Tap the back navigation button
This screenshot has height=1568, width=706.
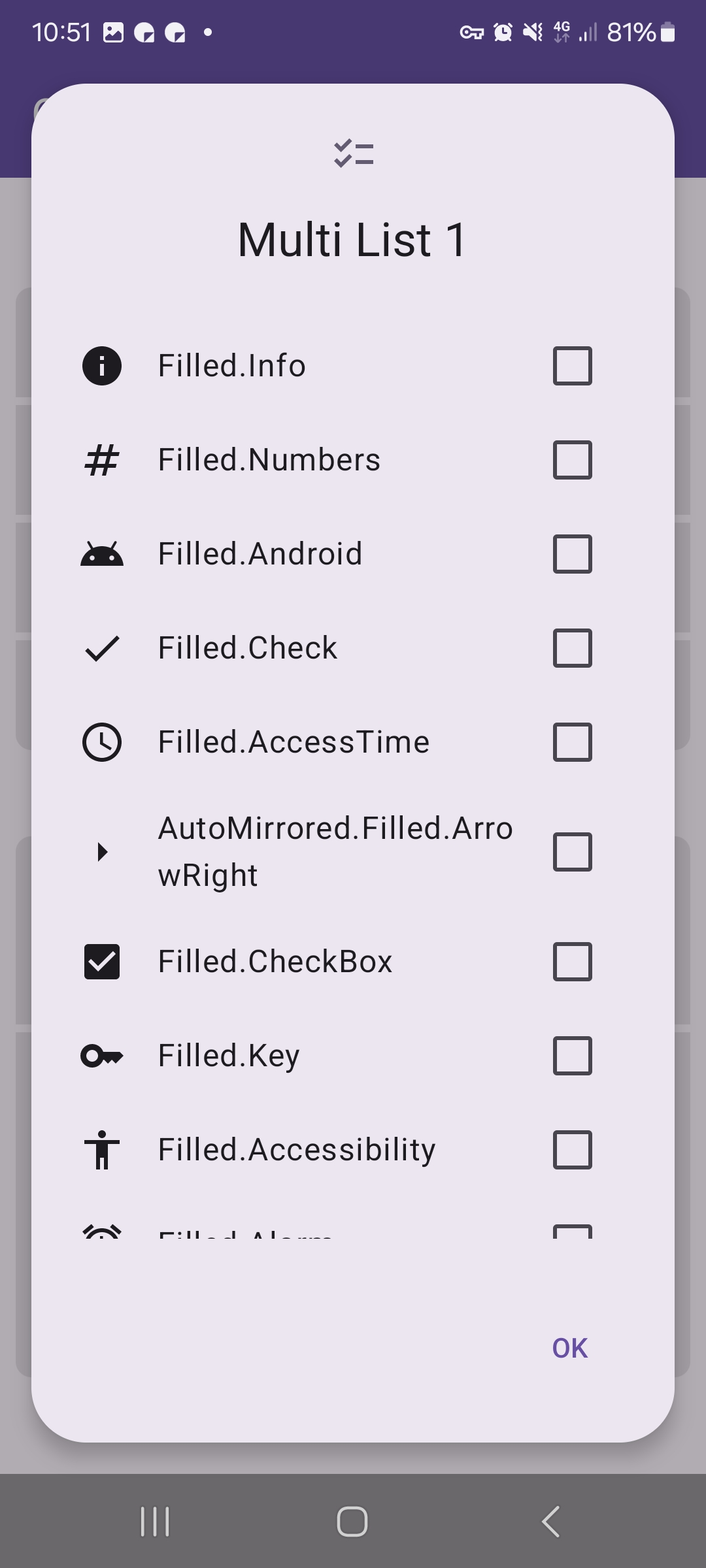[549, 1520]
